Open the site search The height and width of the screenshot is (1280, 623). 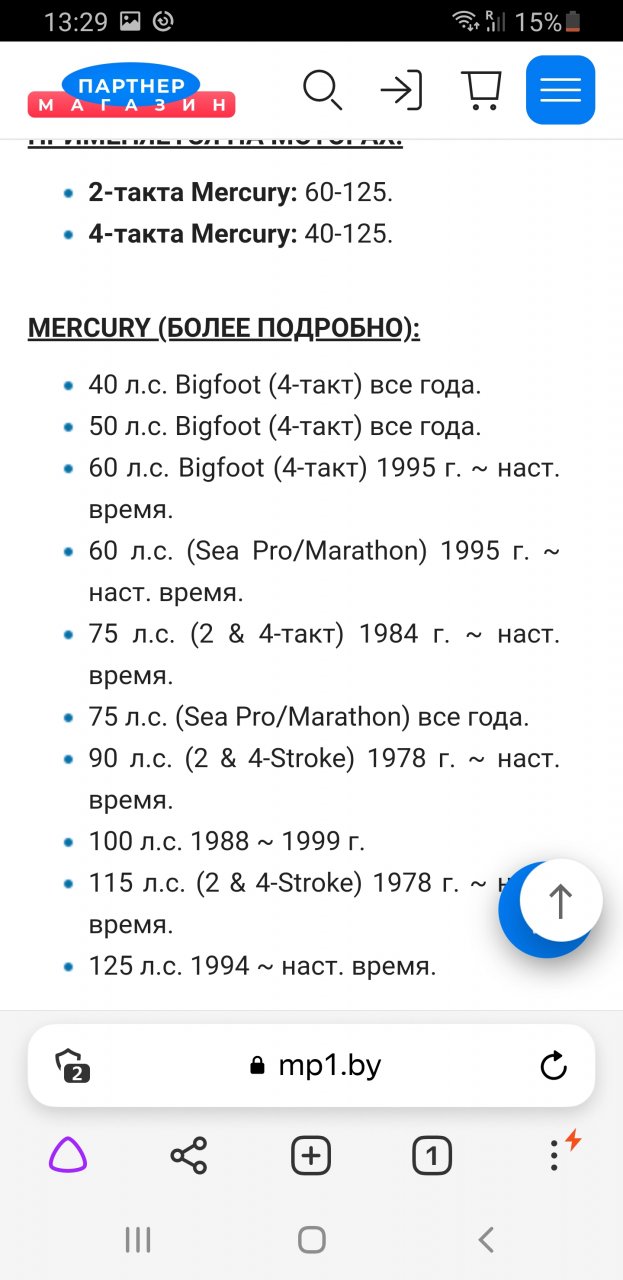(x=322, y=90)
